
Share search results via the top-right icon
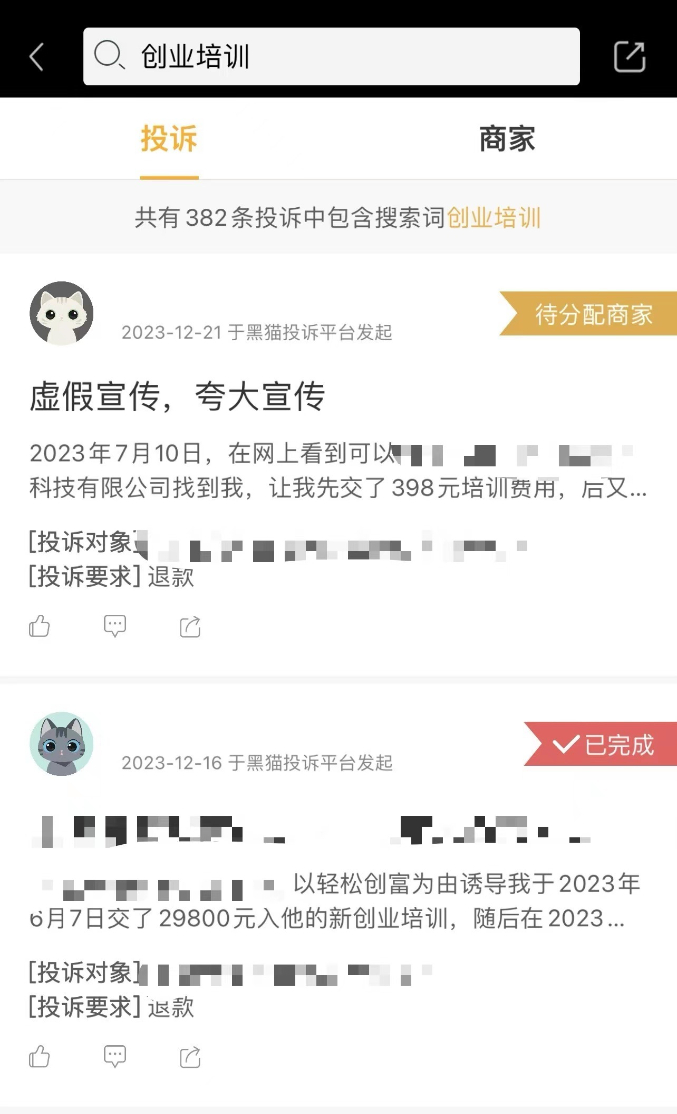pos(629,57)
